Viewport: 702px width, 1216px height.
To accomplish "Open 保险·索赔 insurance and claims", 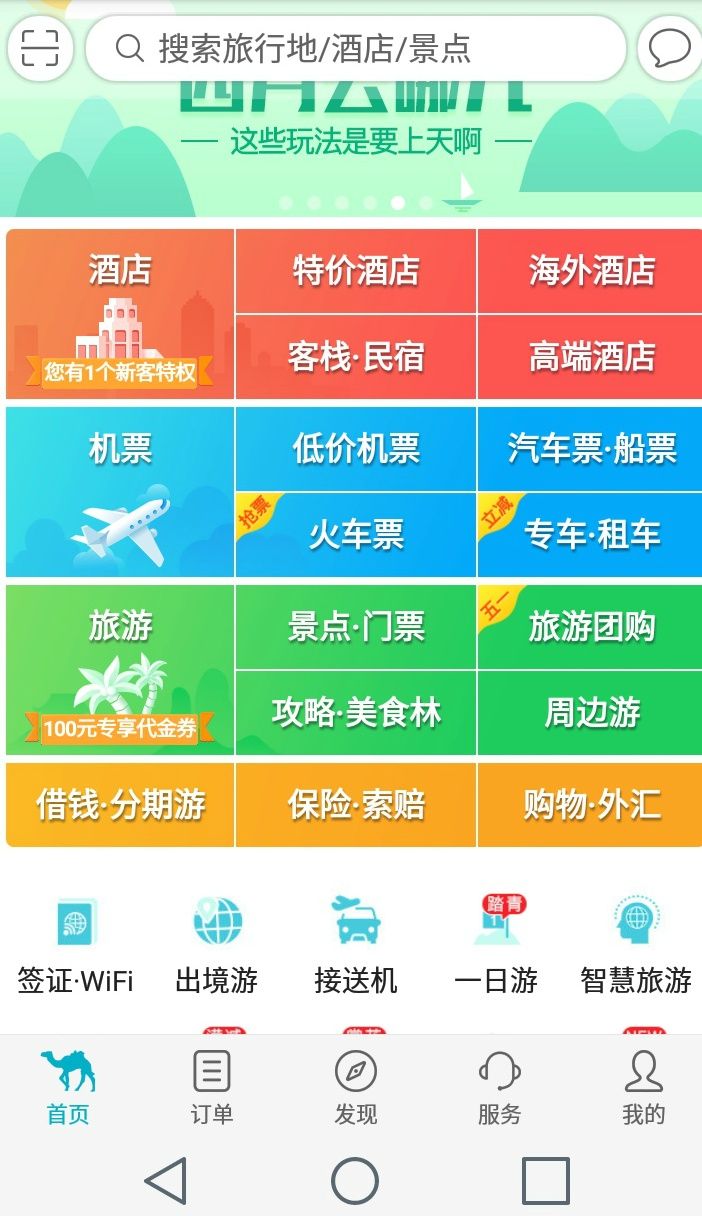I will [x=356, y=805].
